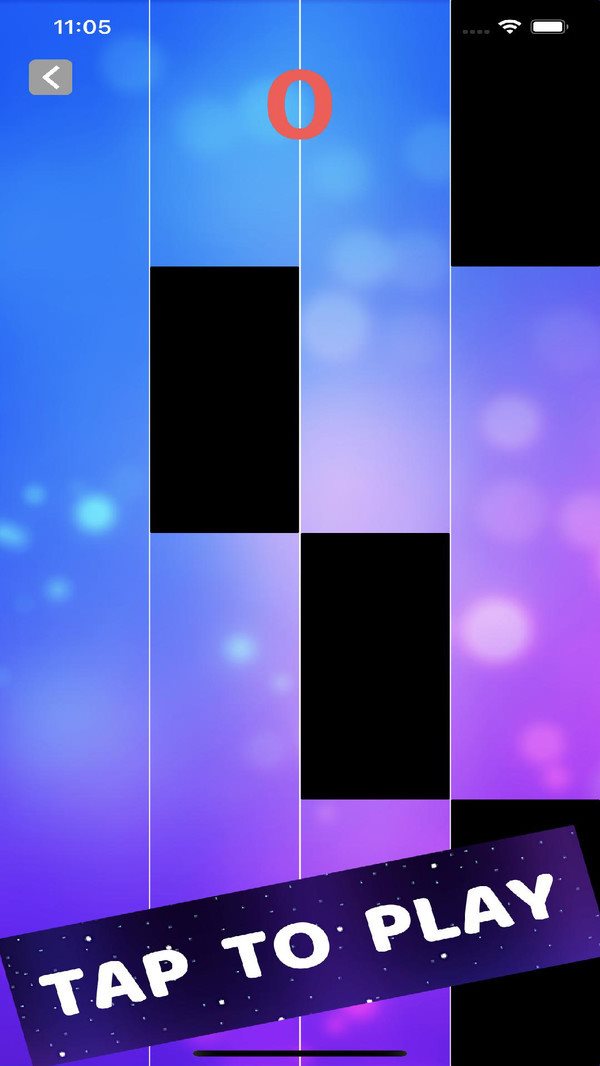Go back using the arrow button
Viewport: 600px width, 1066px height.
pyautogui.click(x=50, y=77)
